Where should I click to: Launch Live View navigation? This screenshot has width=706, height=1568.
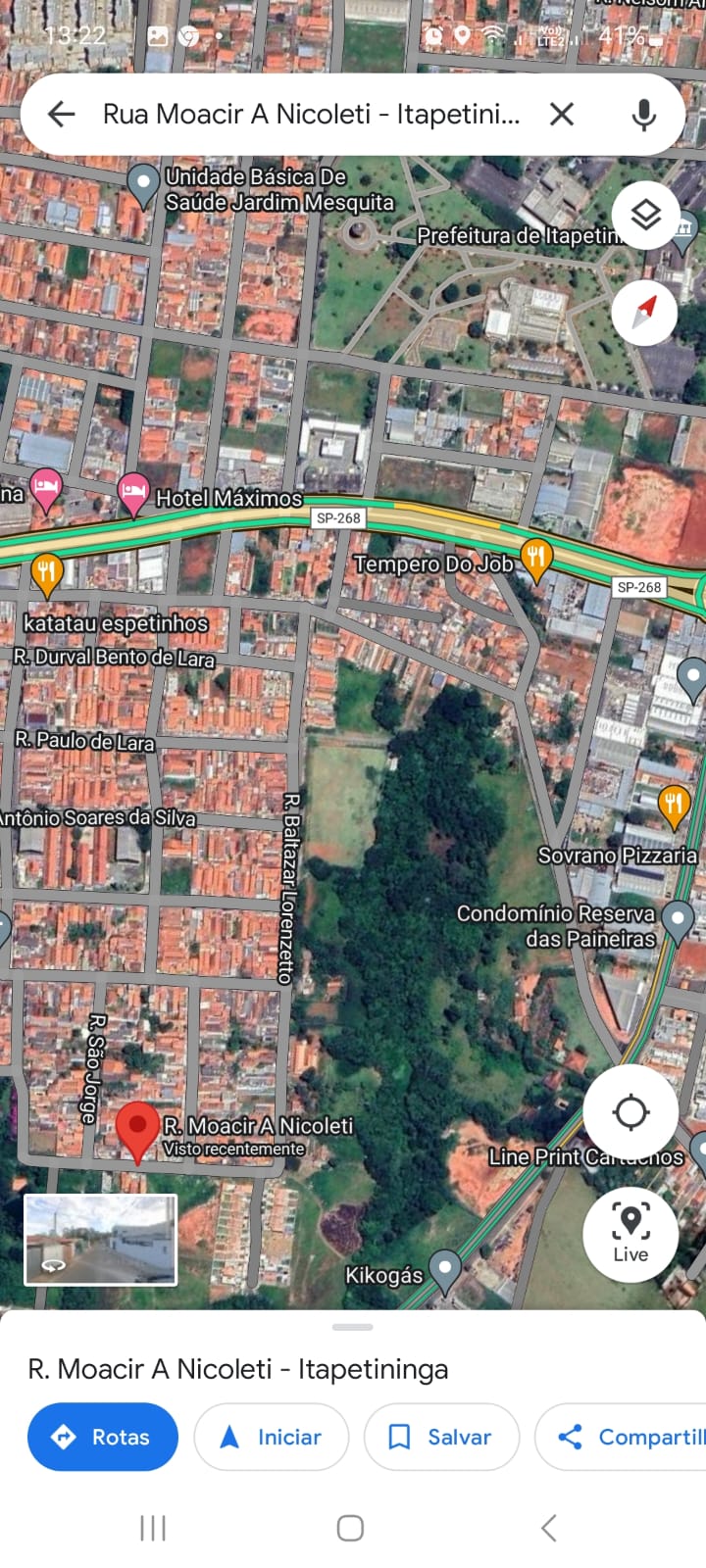point(630,1234)
